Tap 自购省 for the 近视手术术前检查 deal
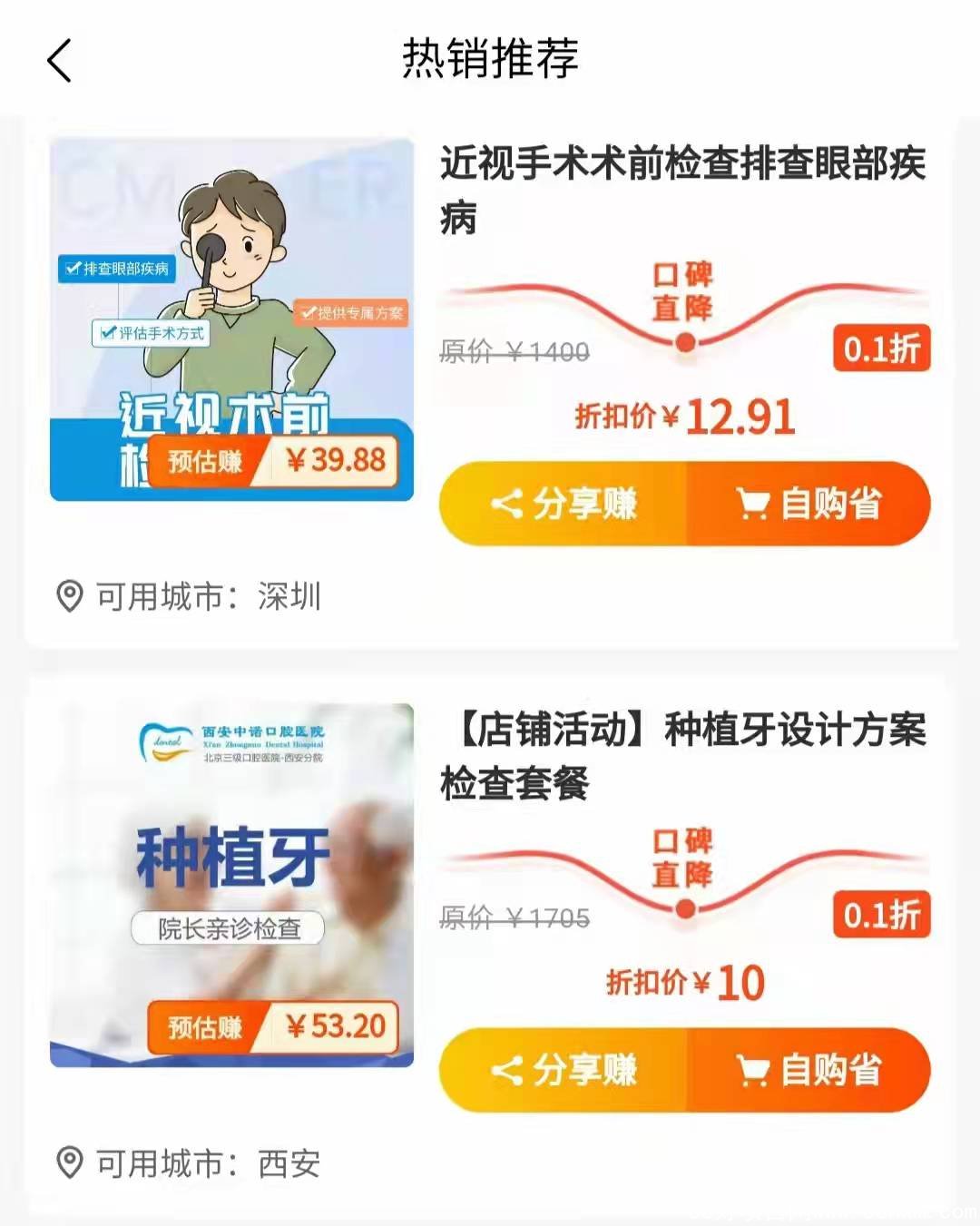The width and height of the screenshot is (980, 1226). 808,504
